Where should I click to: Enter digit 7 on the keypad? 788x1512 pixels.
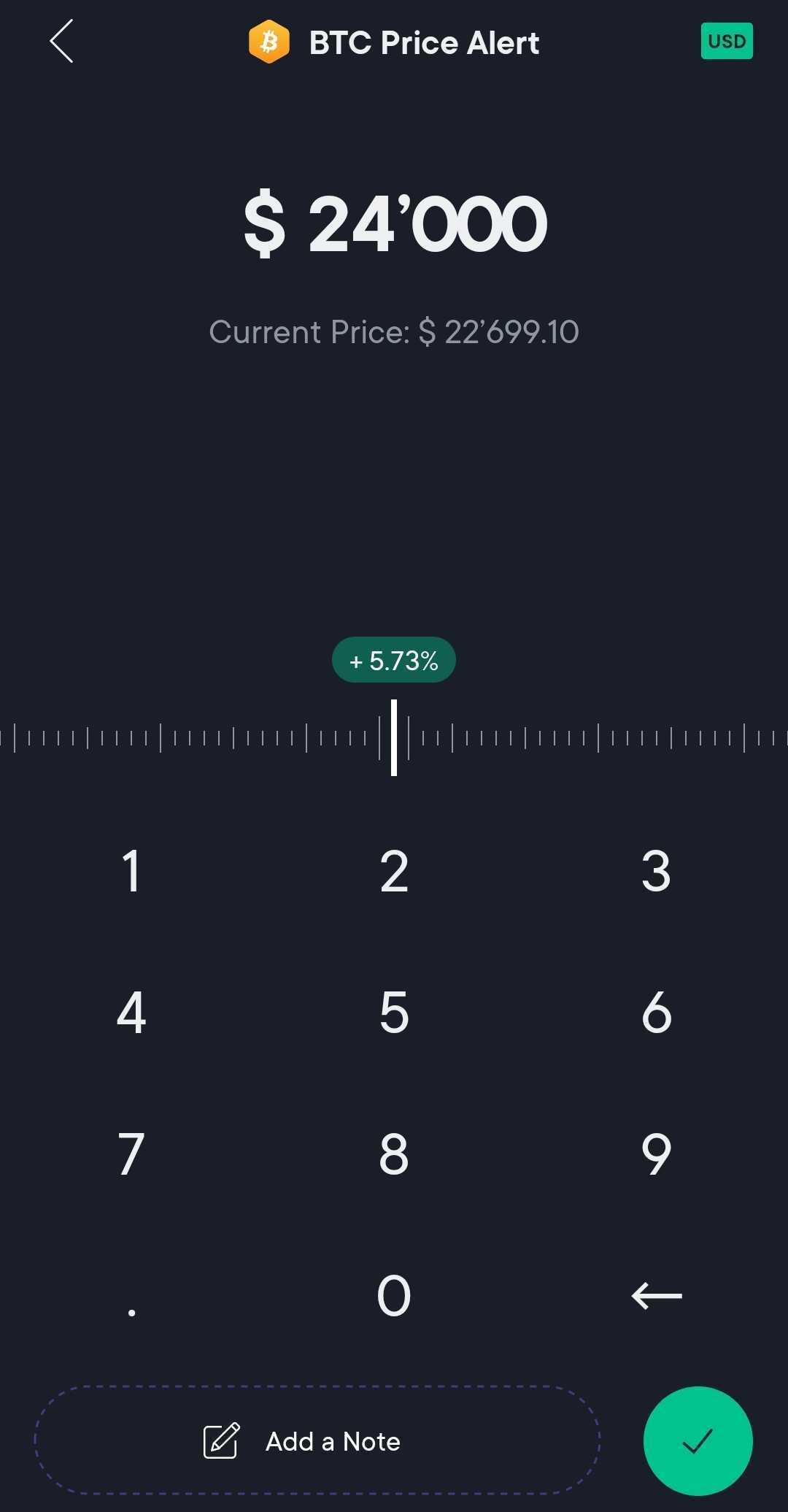pos(131,1154)
